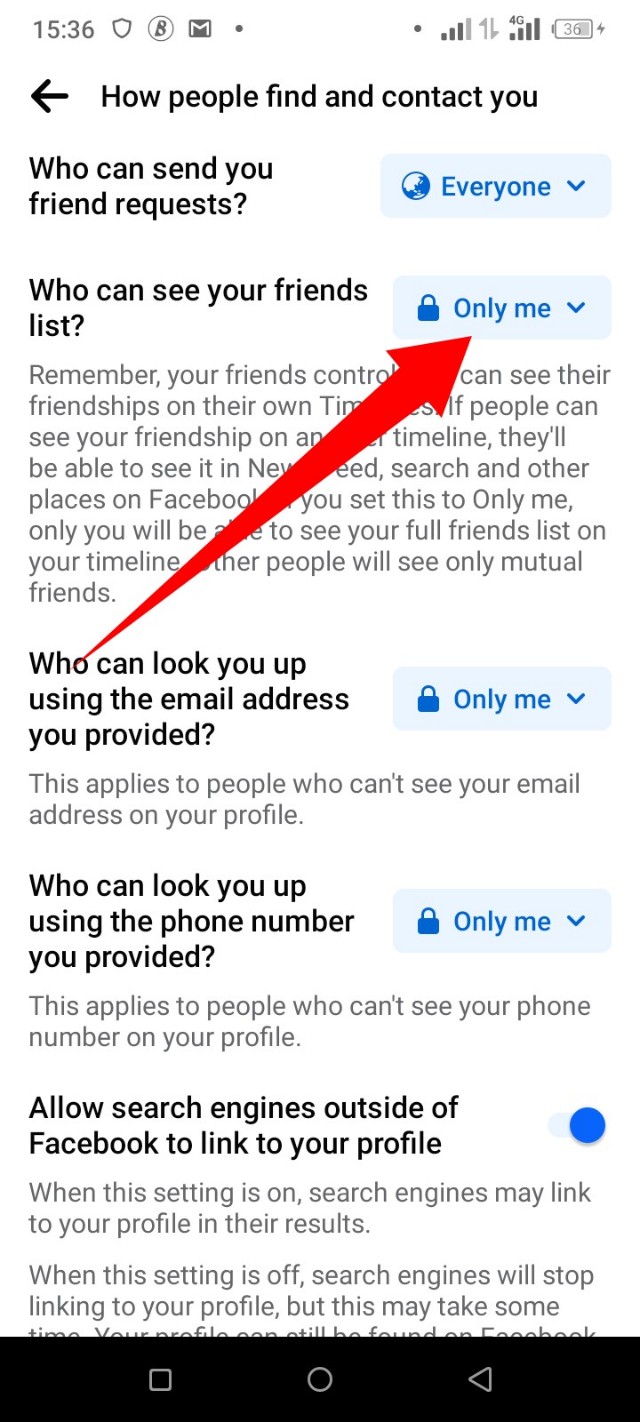Open recent apps from the navigation bar

(x=160, y=1380)
